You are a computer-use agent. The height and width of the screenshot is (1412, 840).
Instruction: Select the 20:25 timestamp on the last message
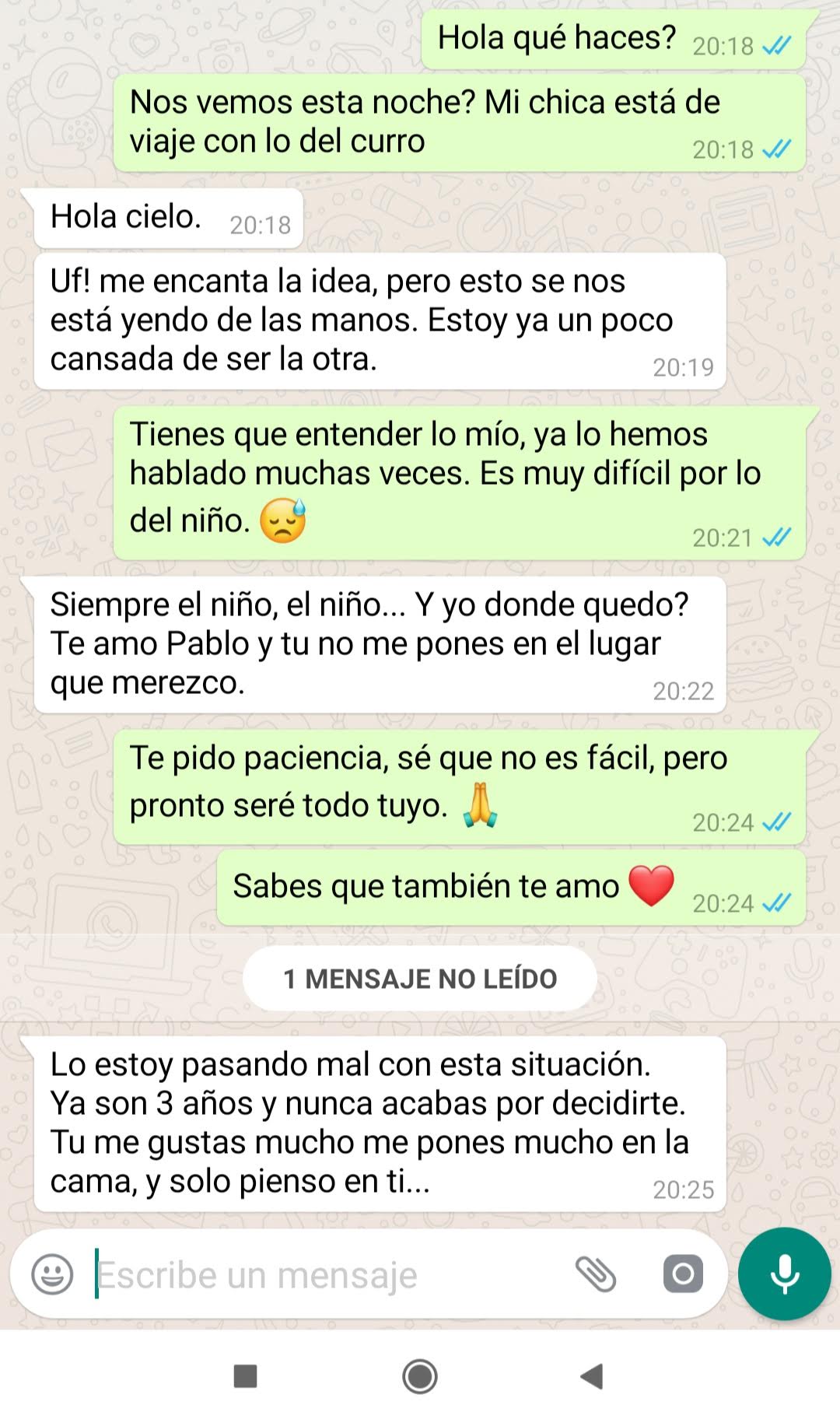[682, 1189]
